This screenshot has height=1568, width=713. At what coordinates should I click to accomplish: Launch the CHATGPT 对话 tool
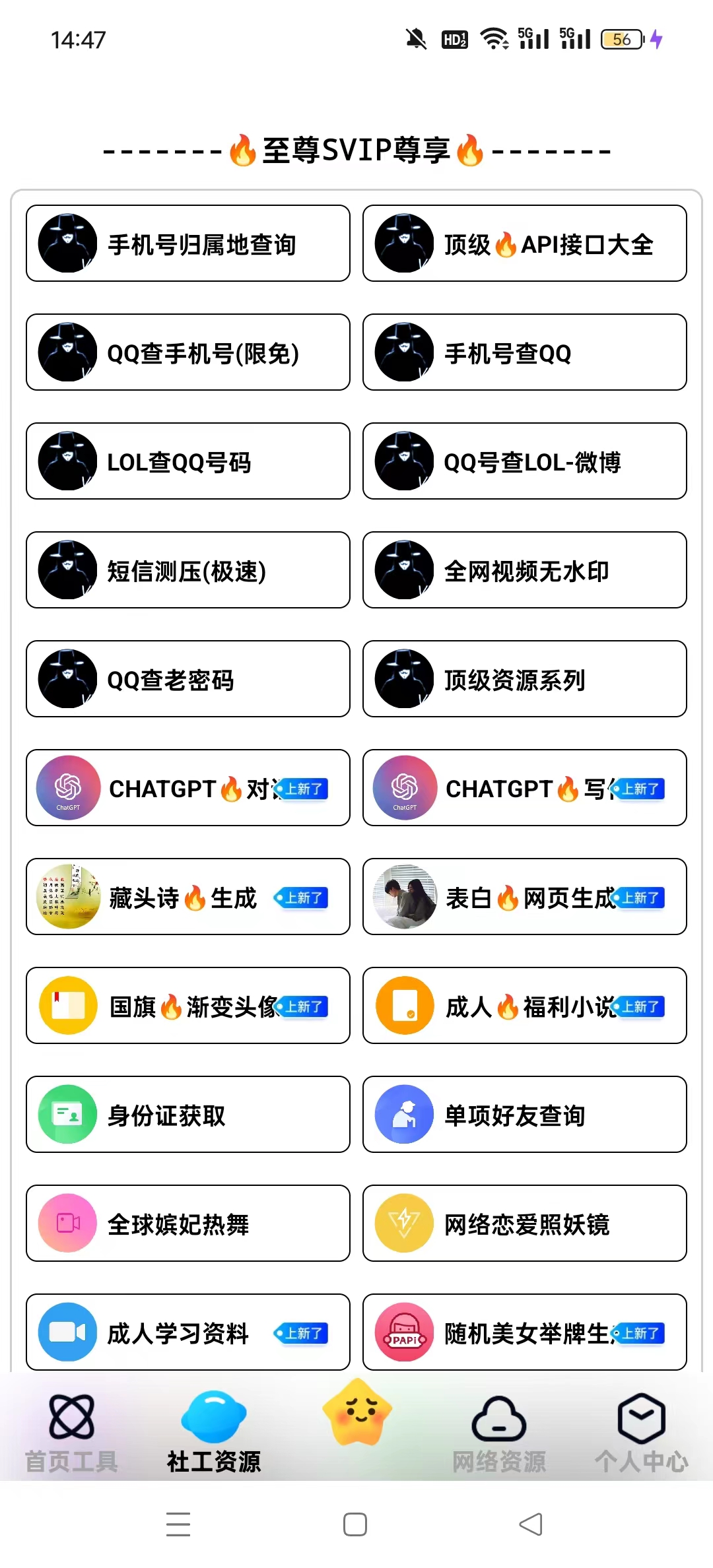(x=188, y=788)
